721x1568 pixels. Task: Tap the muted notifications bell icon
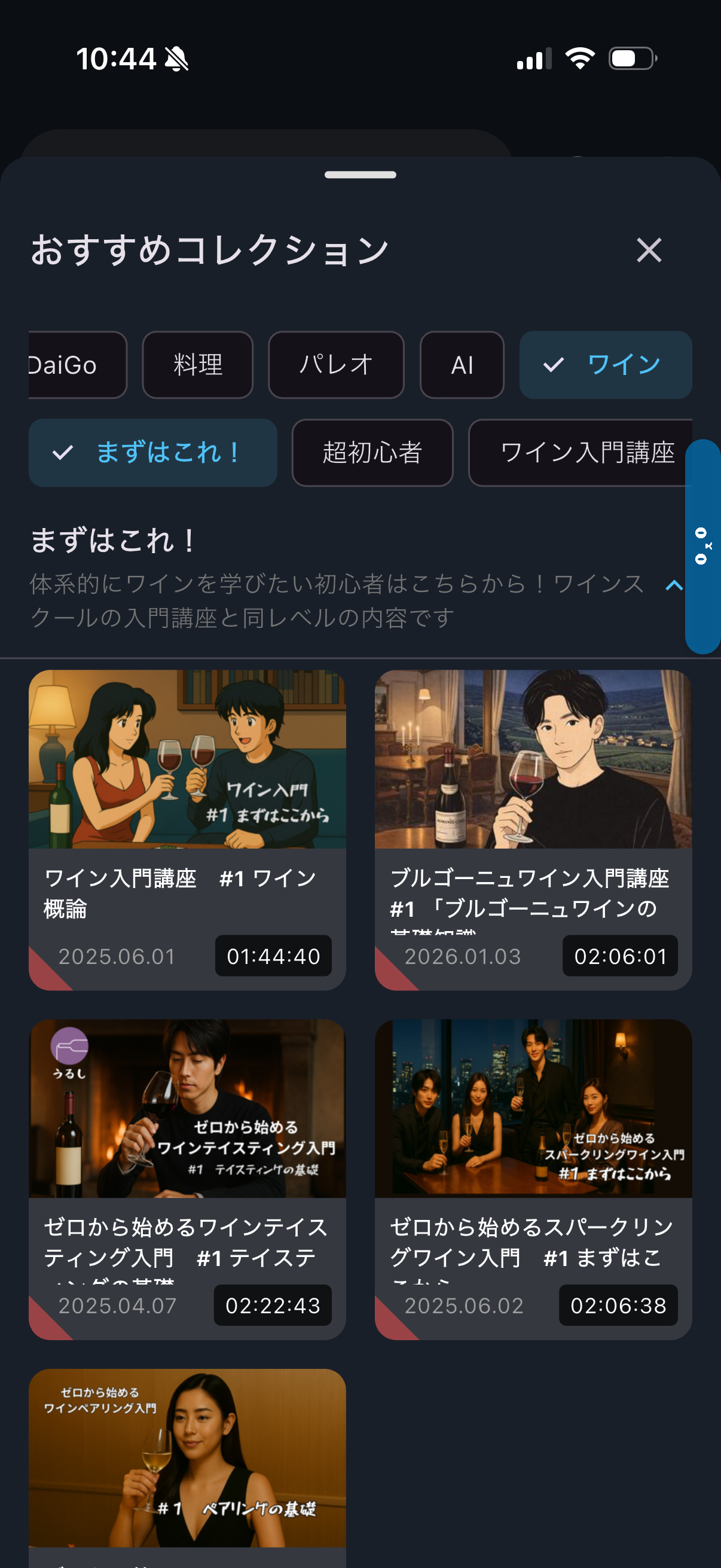(175, 59)
